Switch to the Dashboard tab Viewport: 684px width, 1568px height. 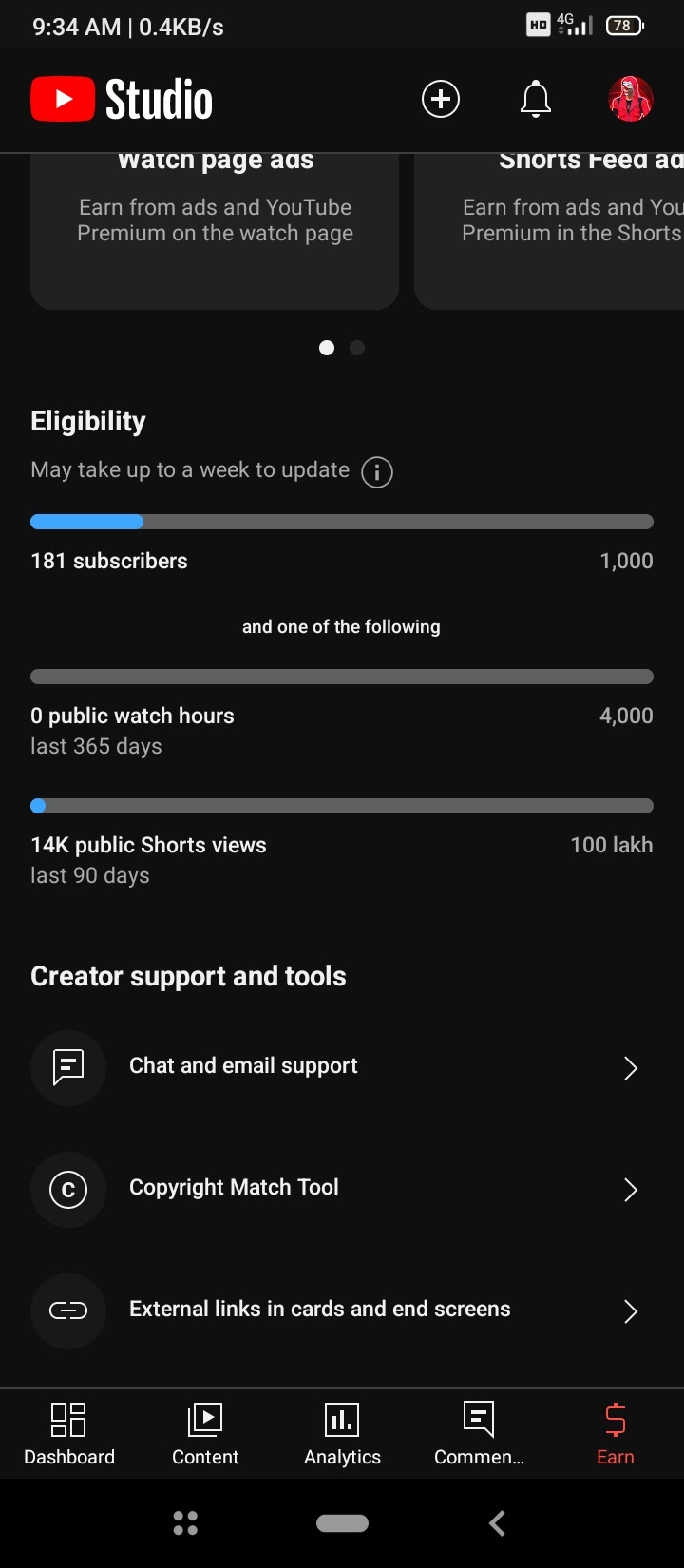[68, 1434]
